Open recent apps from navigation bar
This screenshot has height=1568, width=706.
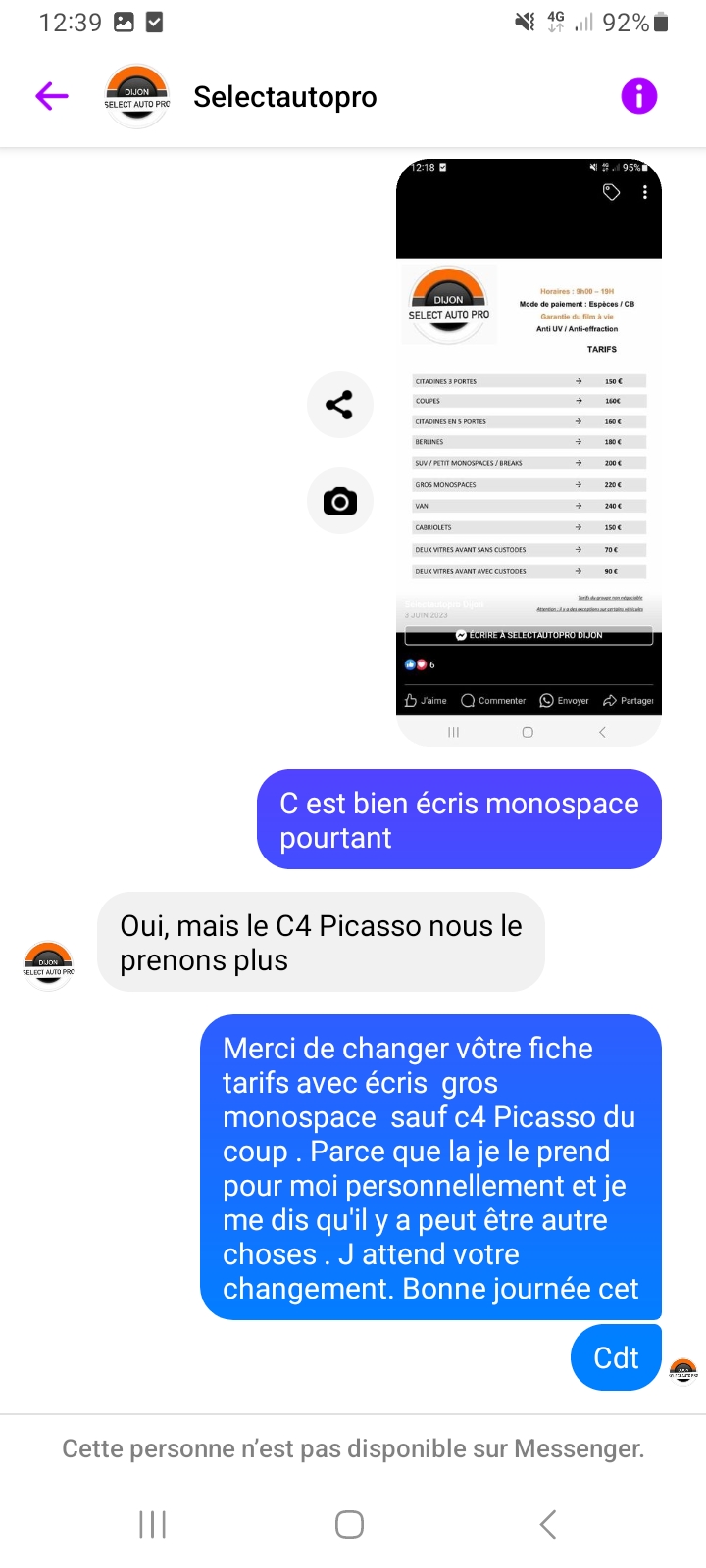152,1524
